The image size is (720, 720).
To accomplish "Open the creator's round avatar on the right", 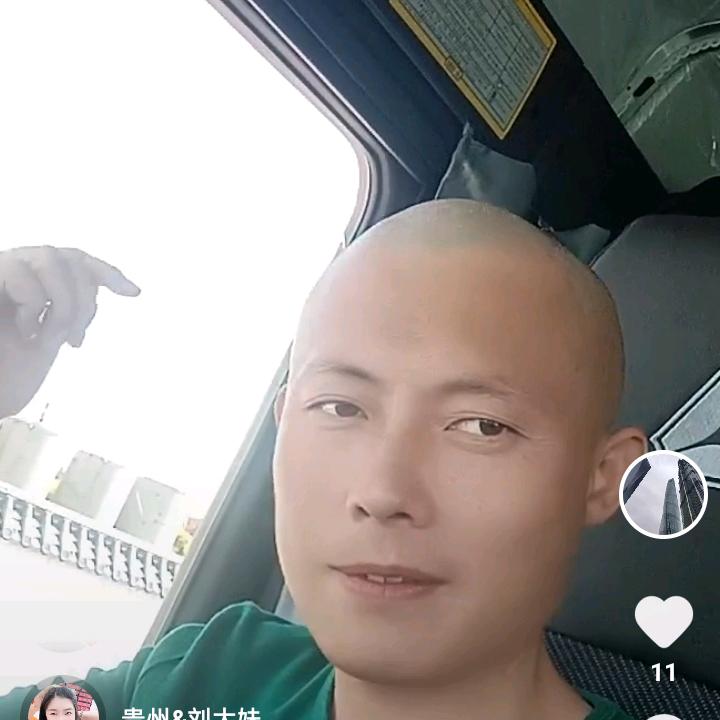I will tap(663, 494).
